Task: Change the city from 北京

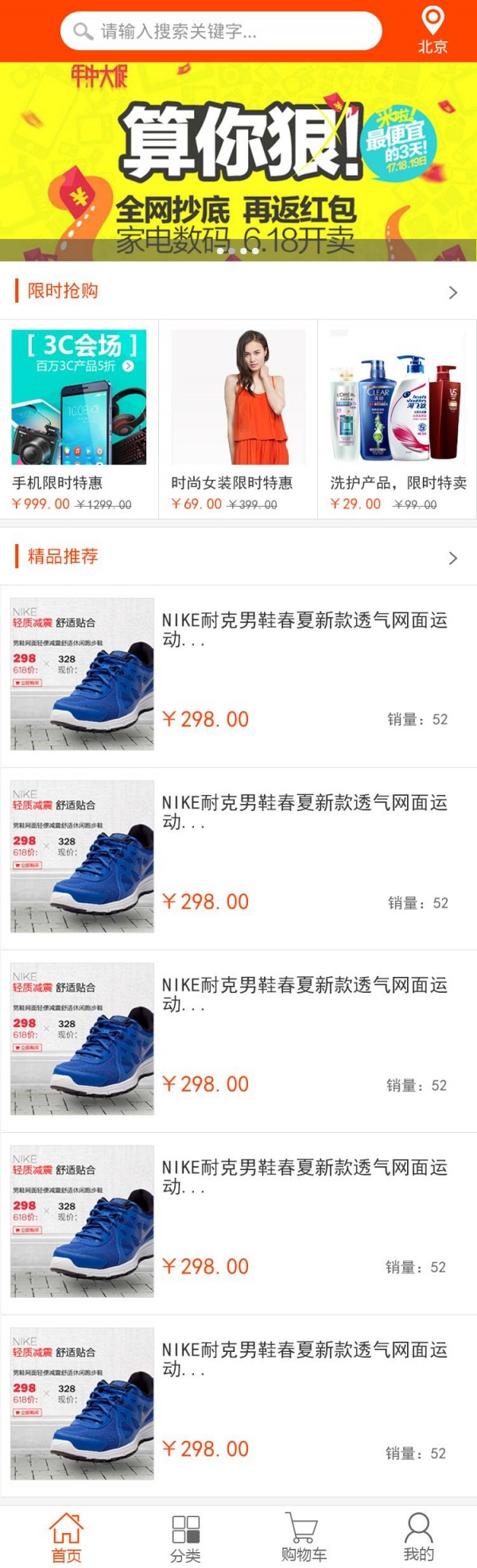Action: (432, 30)
